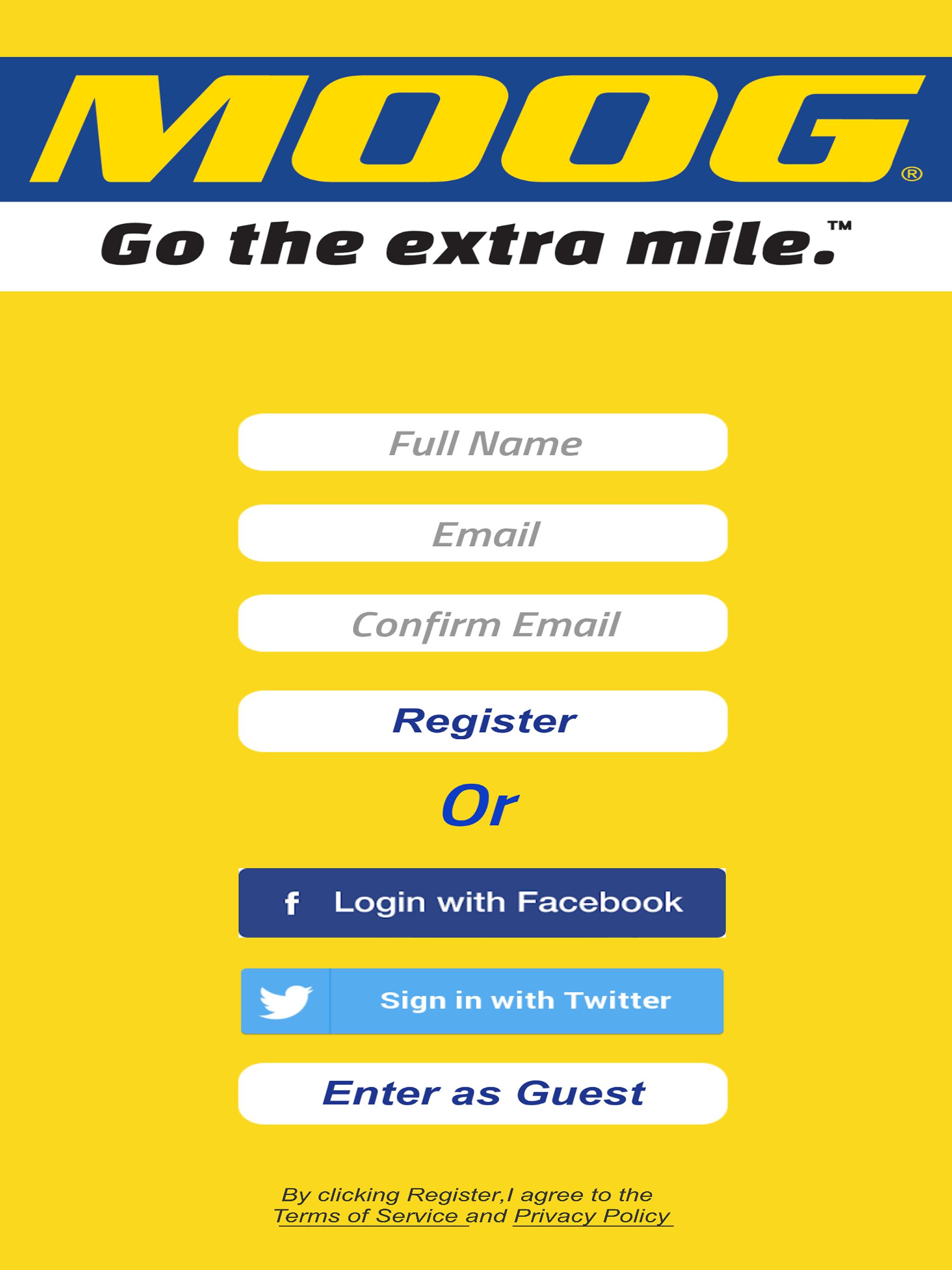Sign in with Twitter
Image resolution: width=952 pixels, height=1270 pixels.
(483, 1001)
